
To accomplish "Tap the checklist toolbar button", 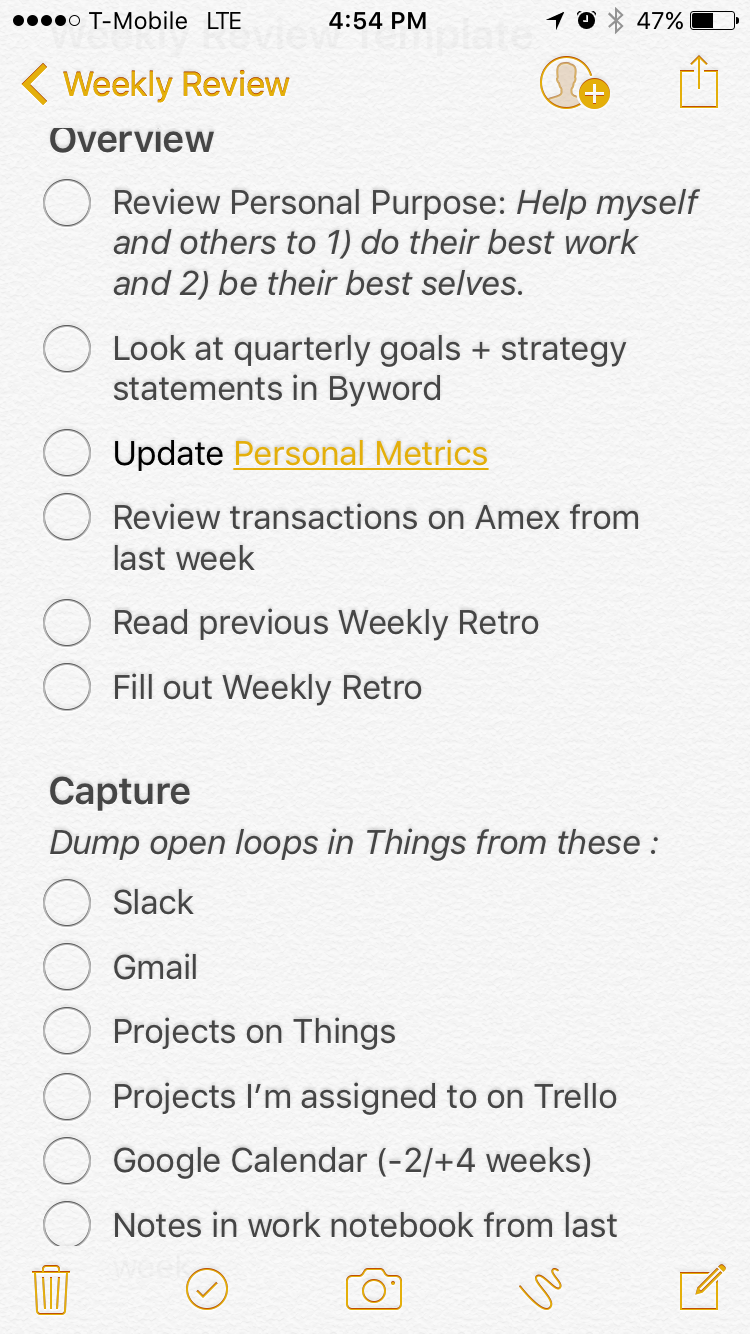I will coord(207,1289).
